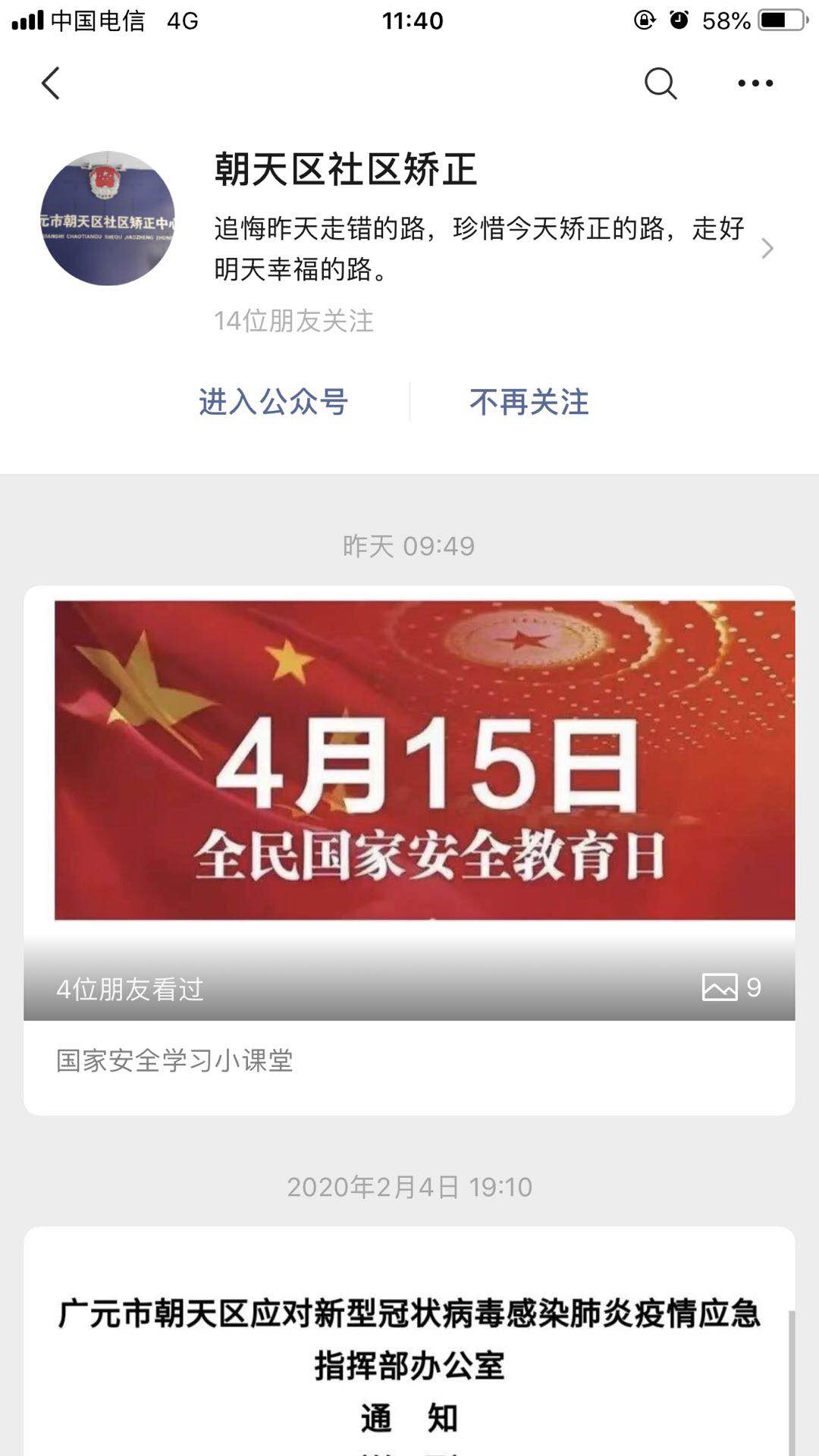Open the search magnifier icon
The height and width of the screenshot is (1456, 819).
tap(660, 83)
